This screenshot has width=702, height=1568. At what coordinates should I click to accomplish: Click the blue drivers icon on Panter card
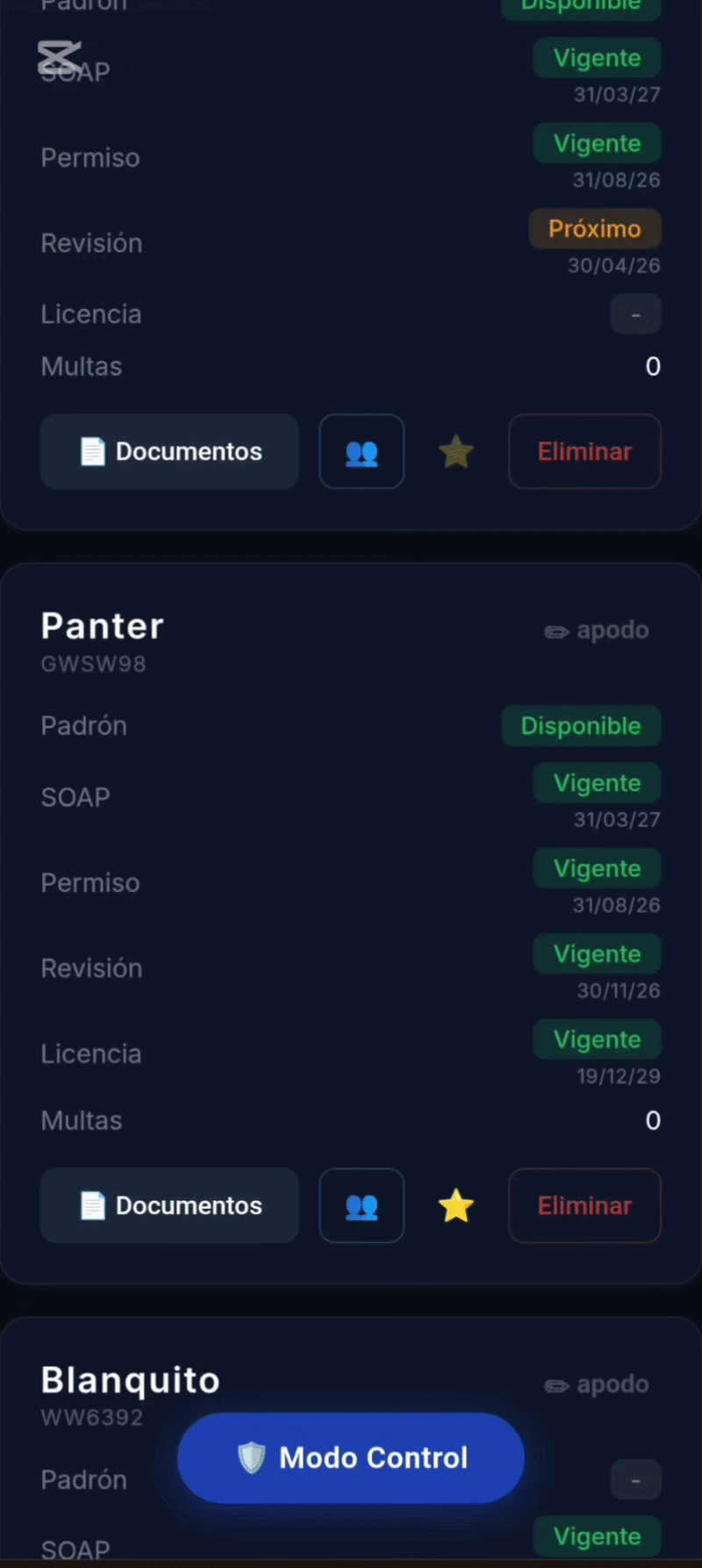[x=362, y=1205]
